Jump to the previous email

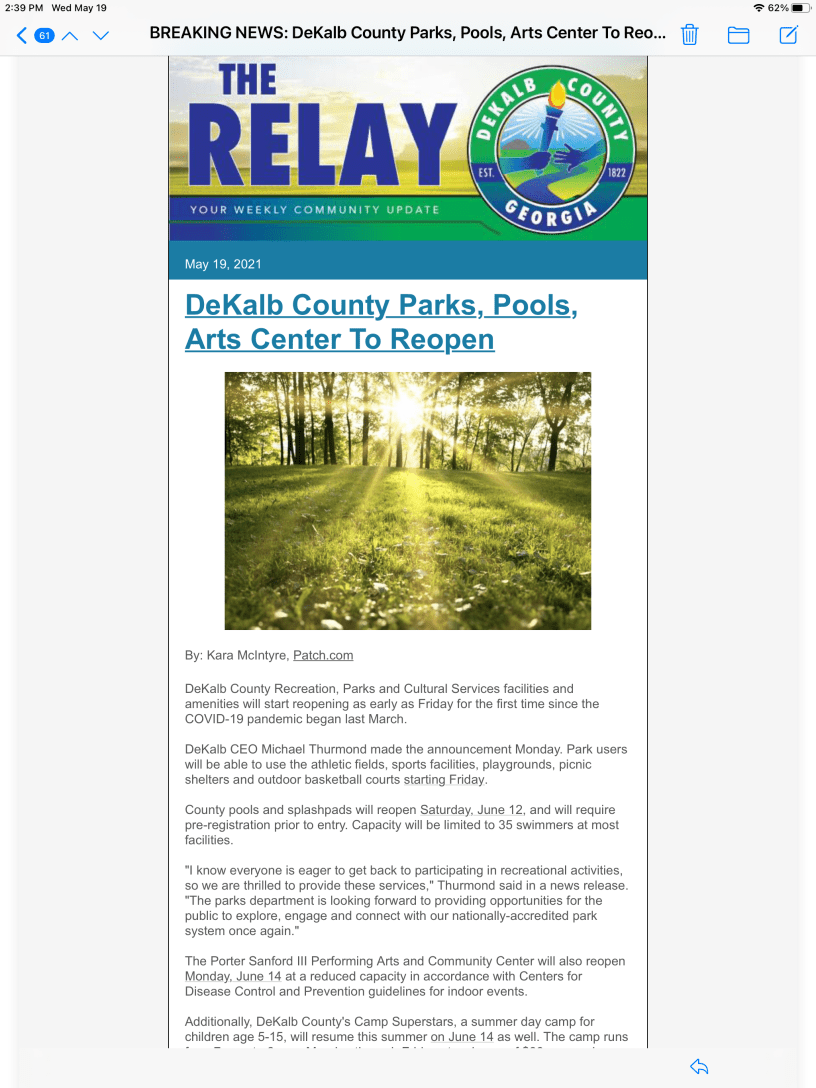[69, 36]
